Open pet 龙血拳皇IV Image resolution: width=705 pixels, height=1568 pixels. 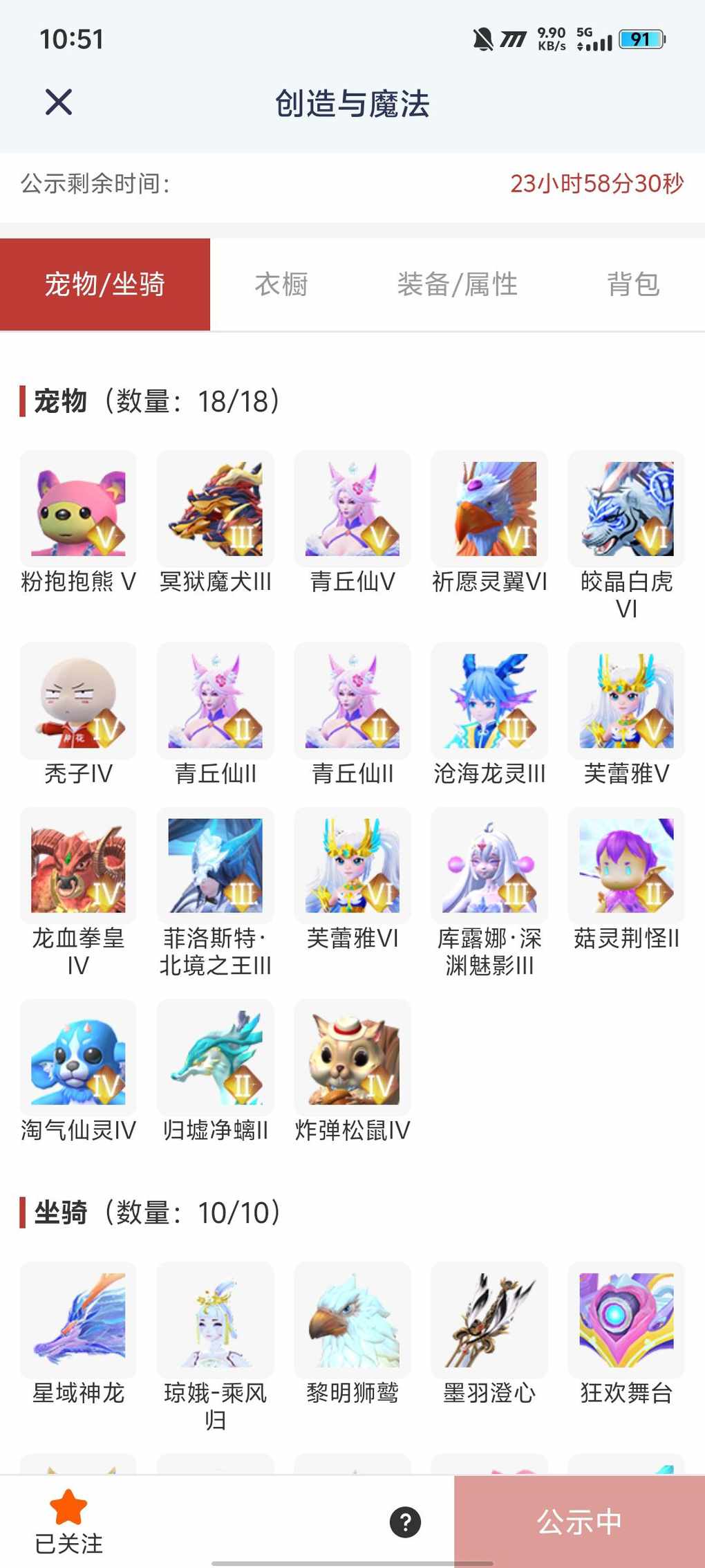point(78,865)
